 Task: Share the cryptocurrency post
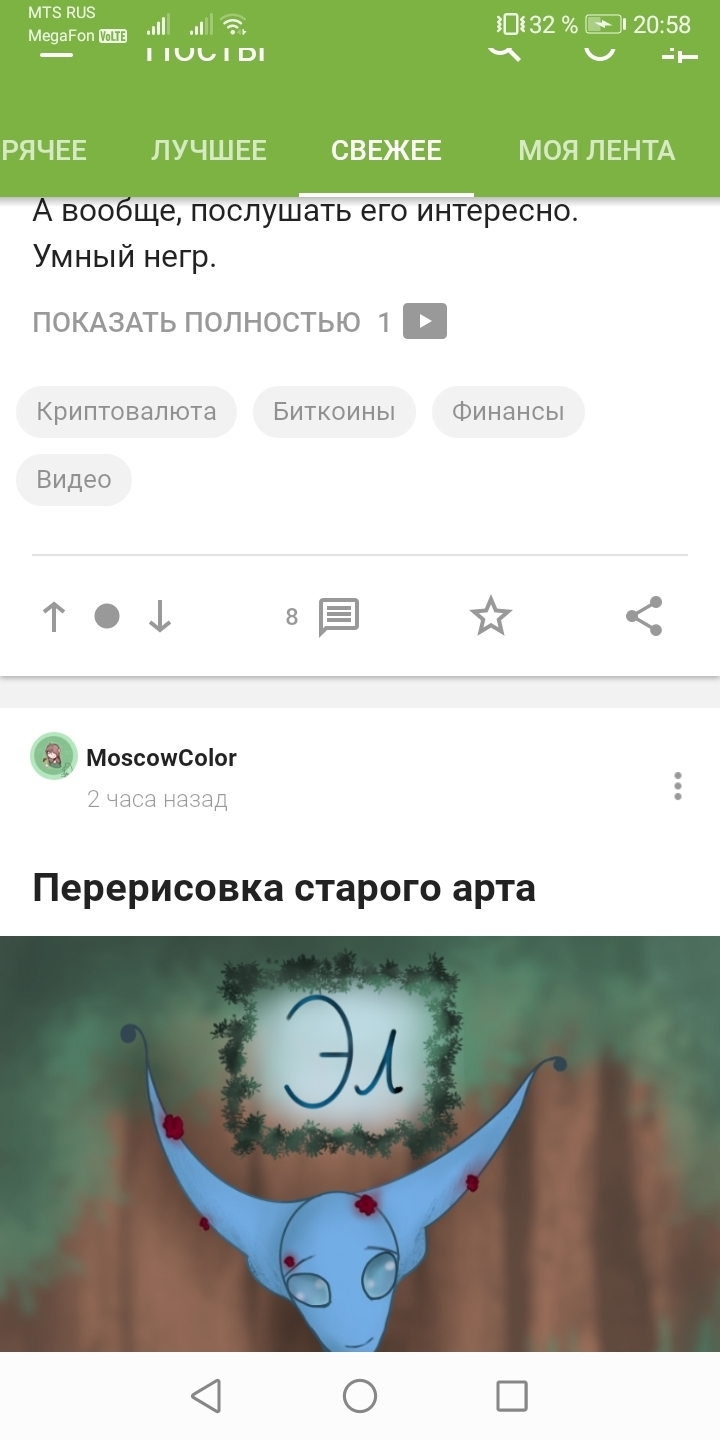click(x=644, y=617)
